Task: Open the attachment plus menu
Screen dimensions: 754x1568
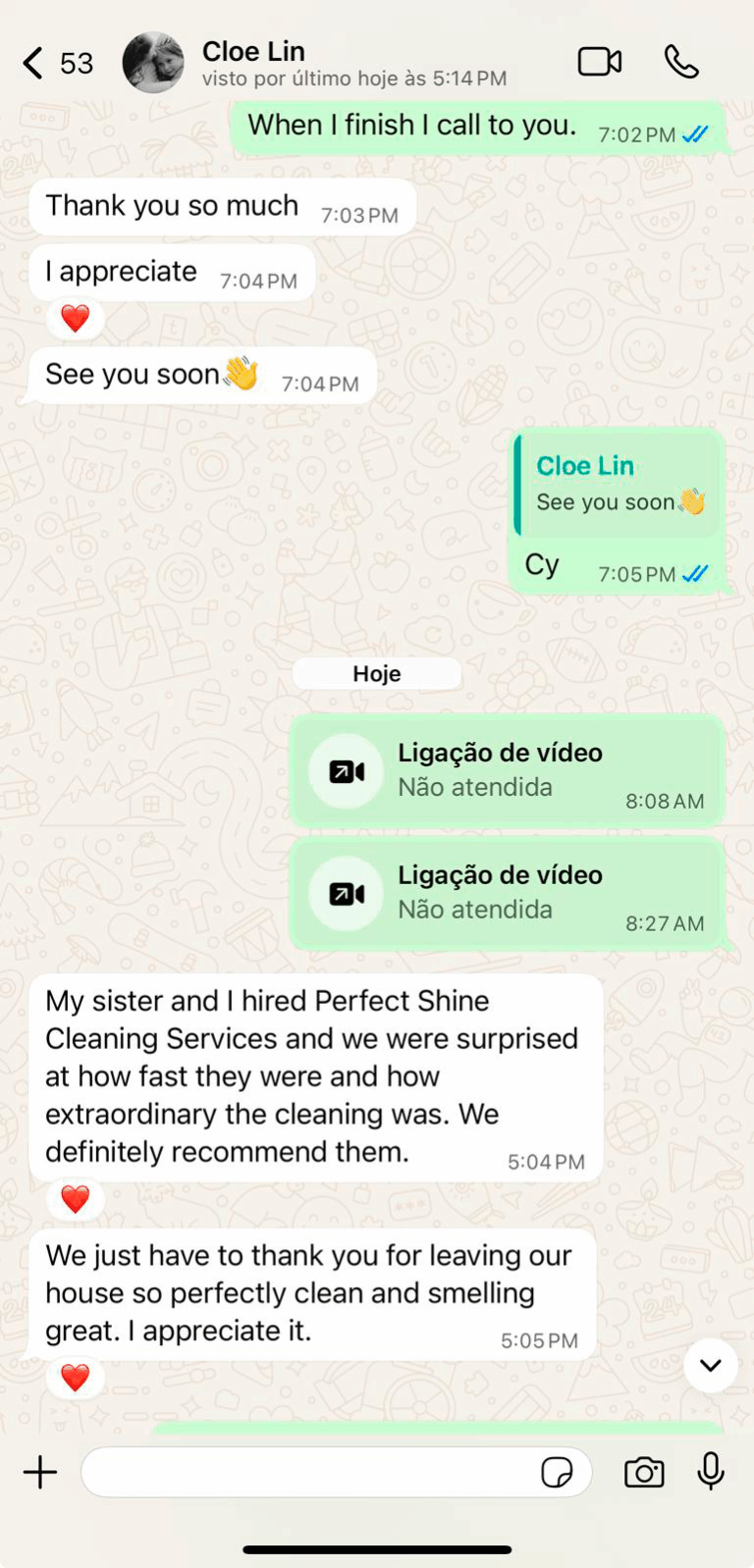Action: click(40, 1472)
